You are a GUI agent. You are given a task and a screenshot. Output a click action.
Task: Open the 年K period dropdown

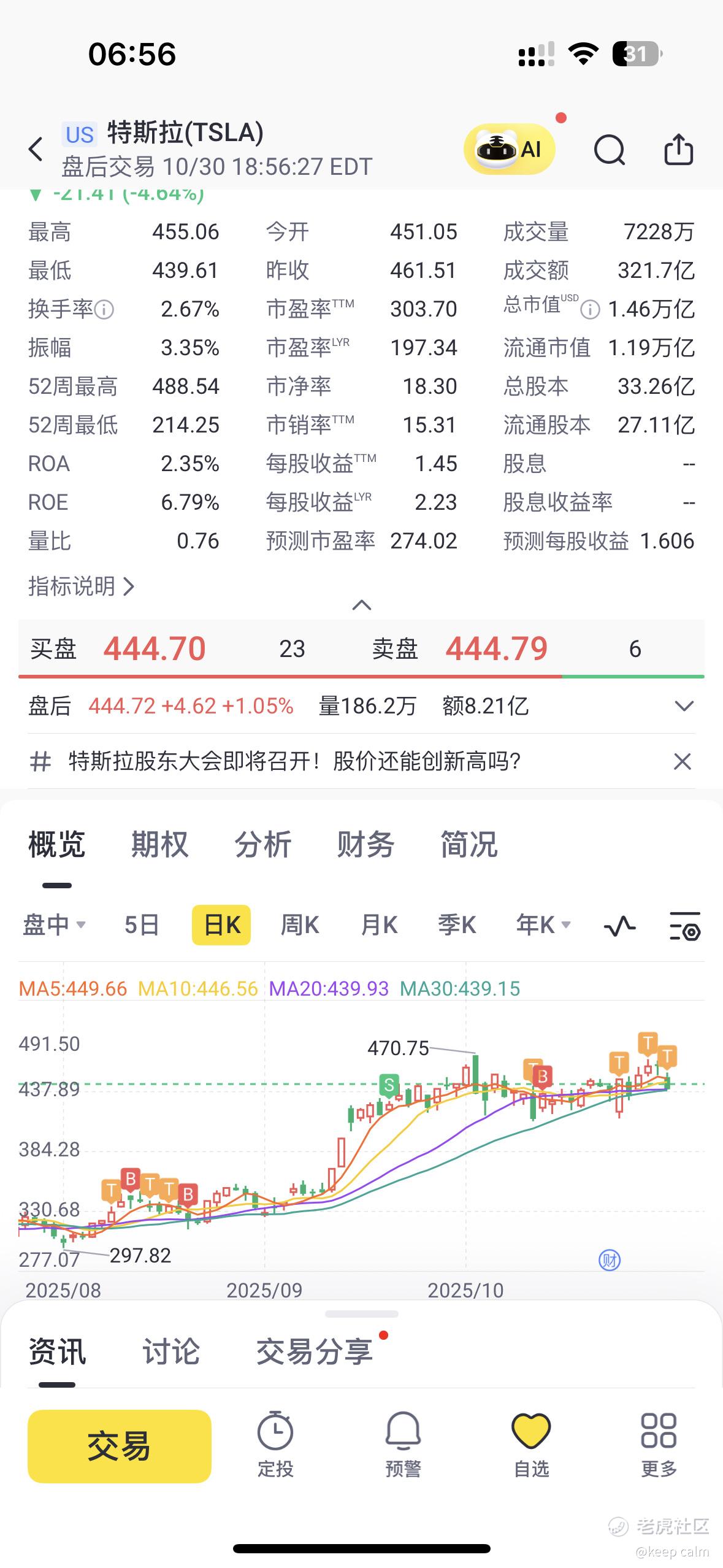click(x=543, y=925)
